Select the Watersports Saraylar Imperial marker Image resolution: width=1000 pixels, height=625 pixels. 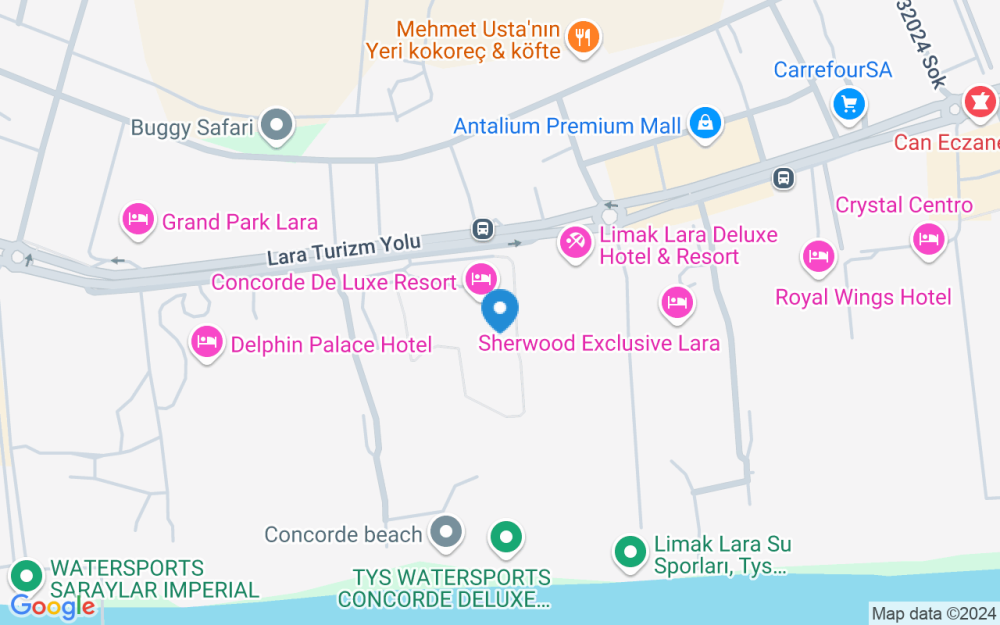[24, 576]
